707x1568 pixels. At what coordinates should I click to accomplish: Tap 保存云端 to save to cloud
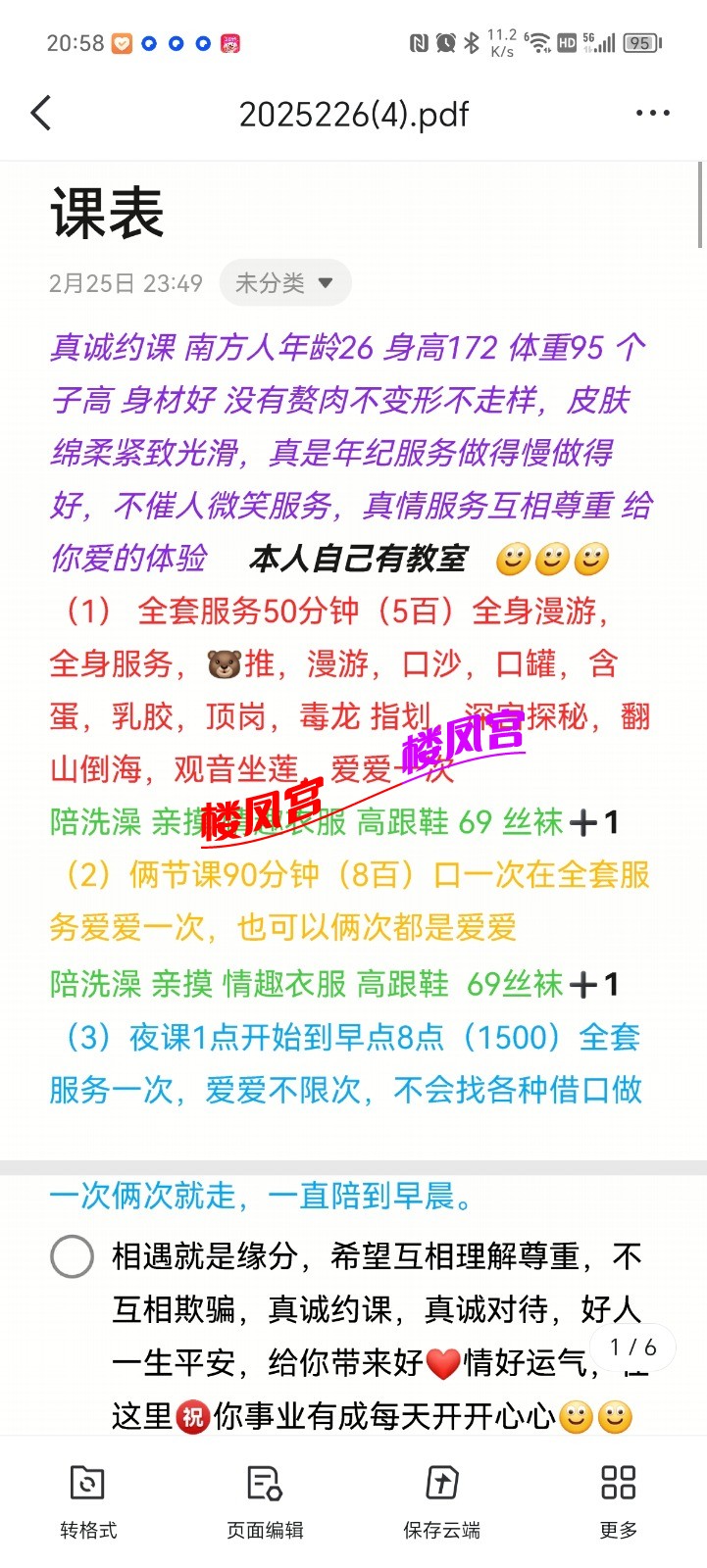441,1501
